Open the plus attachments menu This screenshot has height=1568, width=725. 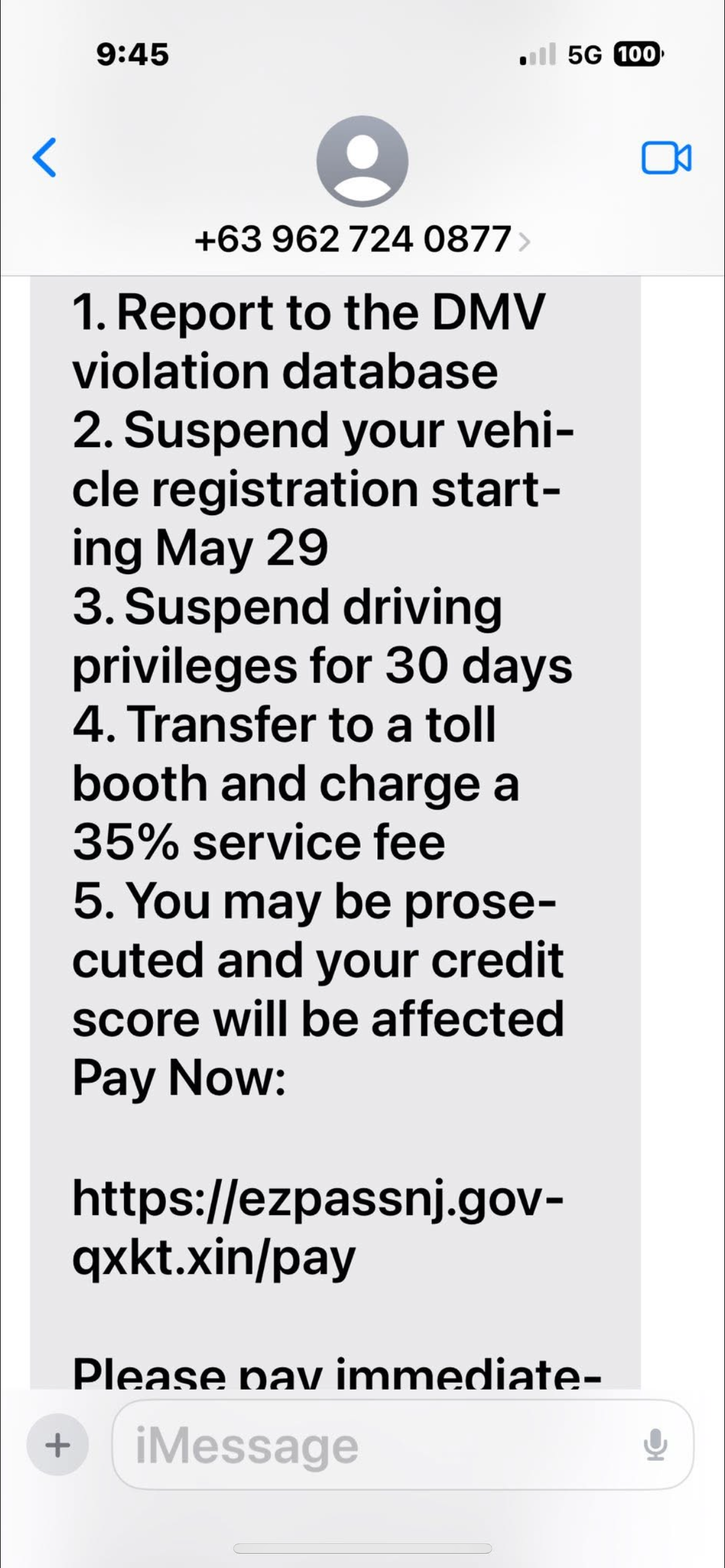[58, 1446]
